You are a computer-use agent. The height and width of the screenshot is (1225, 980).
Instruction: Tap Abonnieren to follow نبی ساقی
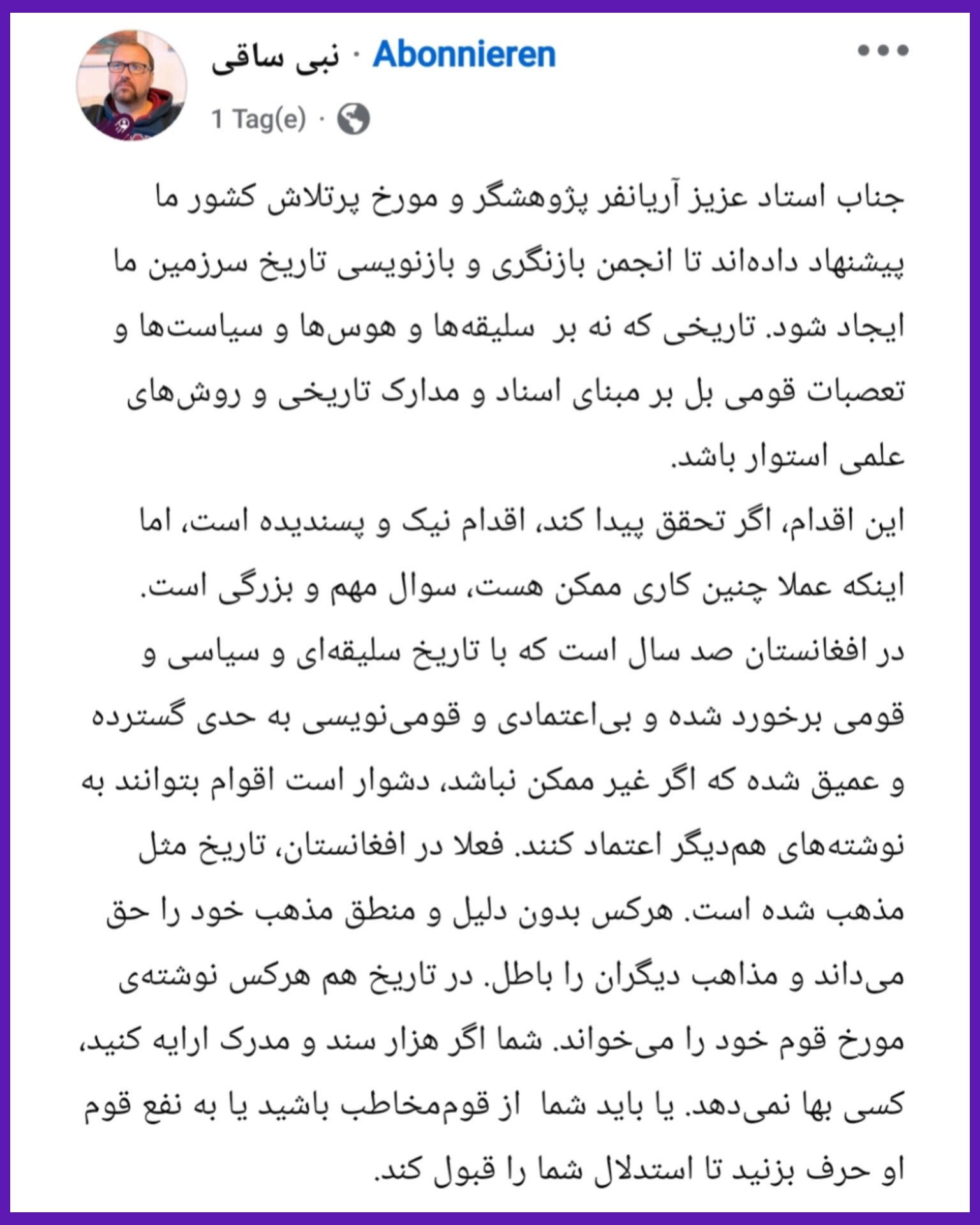464,54
